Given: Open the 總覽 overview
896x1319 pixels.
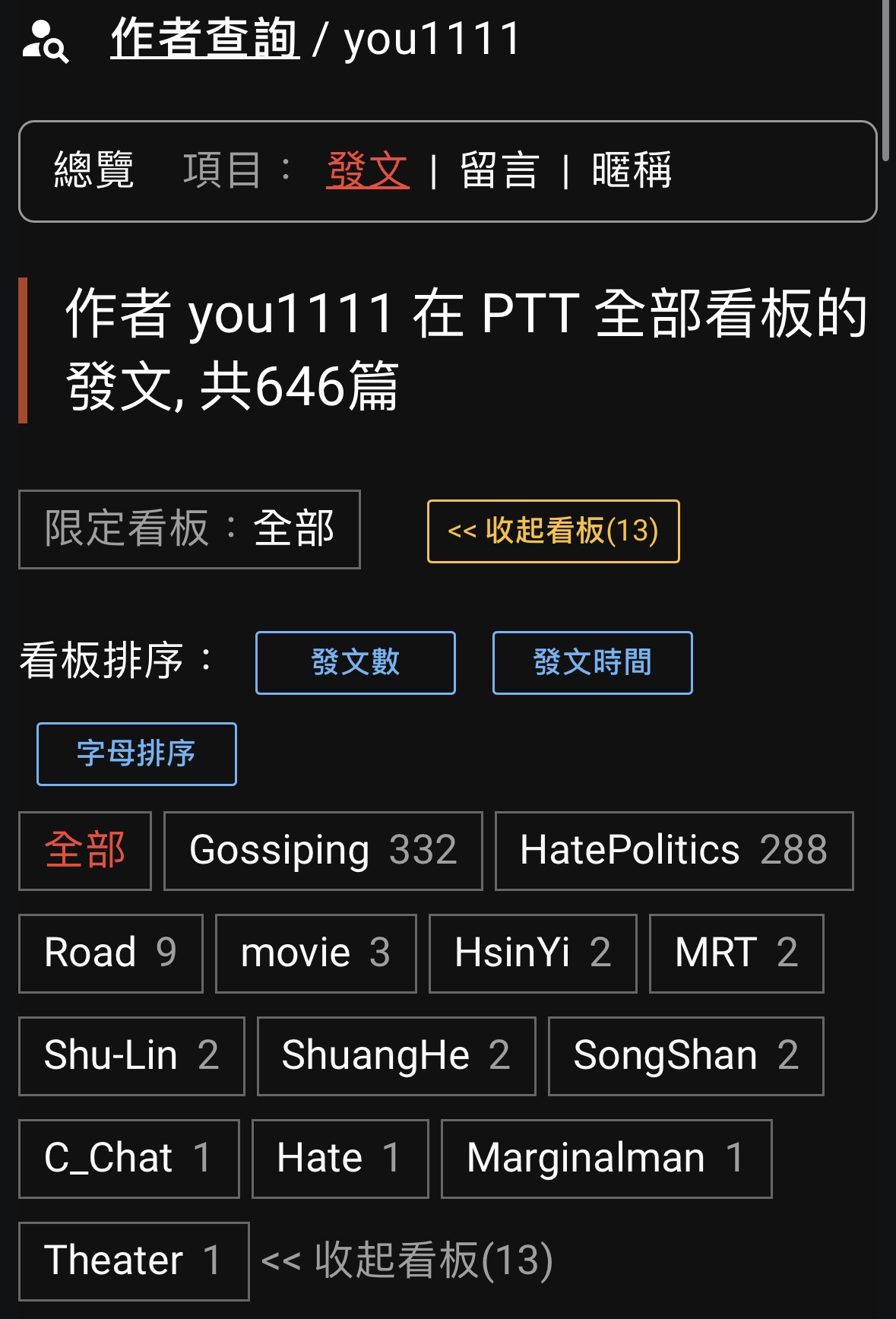Looking at the screenshot, I should [94, 170].
